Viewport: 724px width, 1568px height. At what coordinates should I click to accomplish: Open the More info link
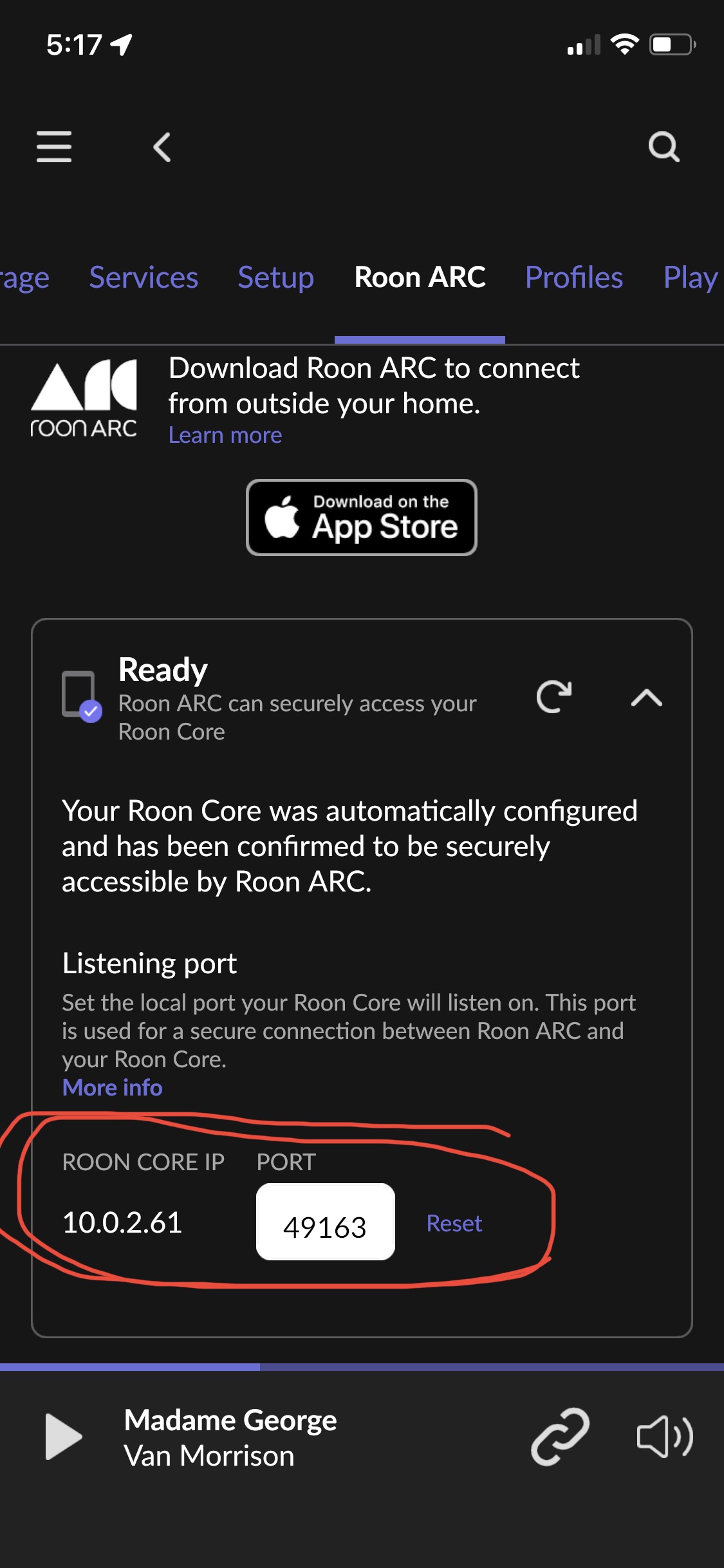(x=113, y=1087)
